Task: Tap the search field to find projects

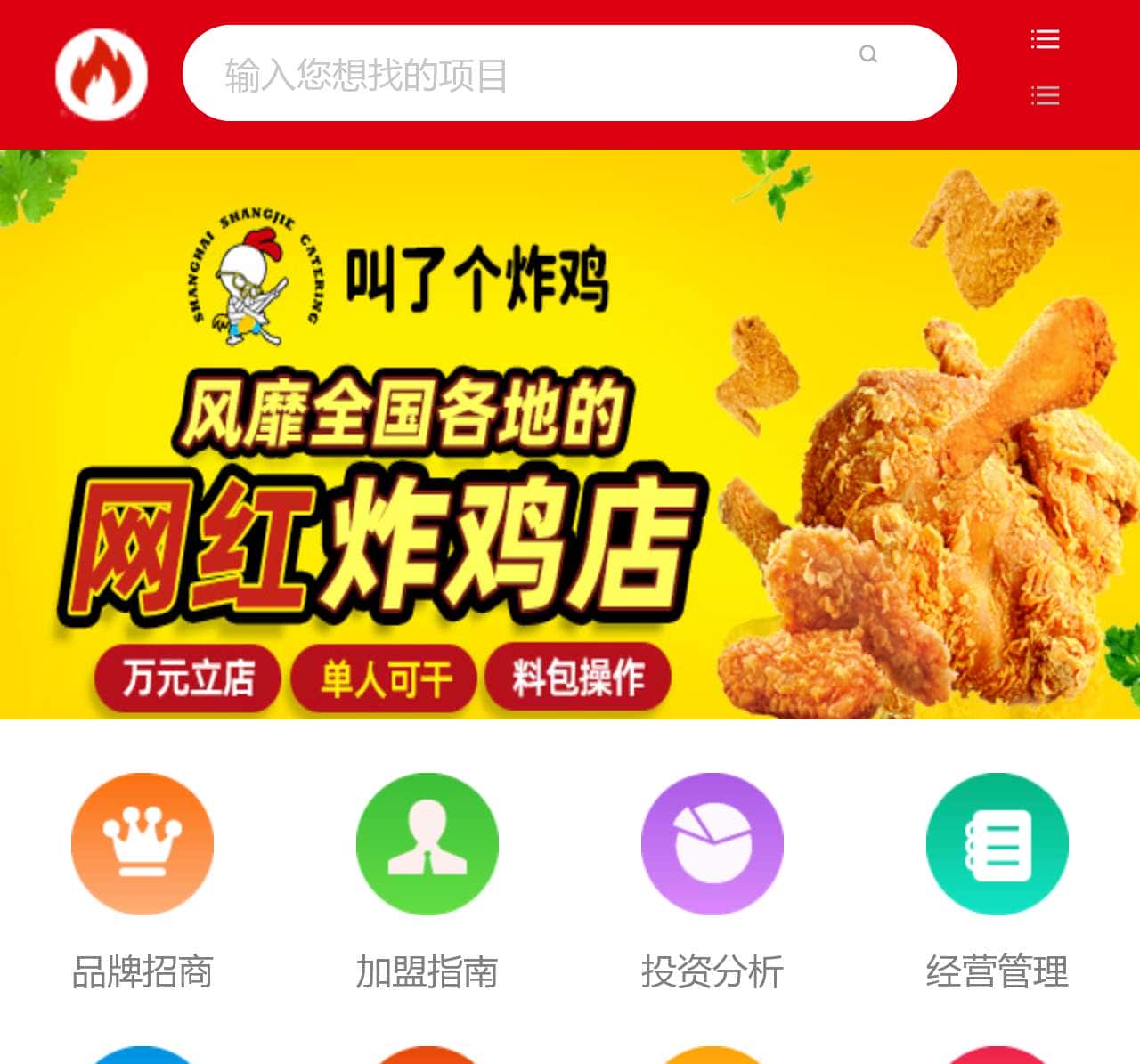Action: tap(517, 74)
